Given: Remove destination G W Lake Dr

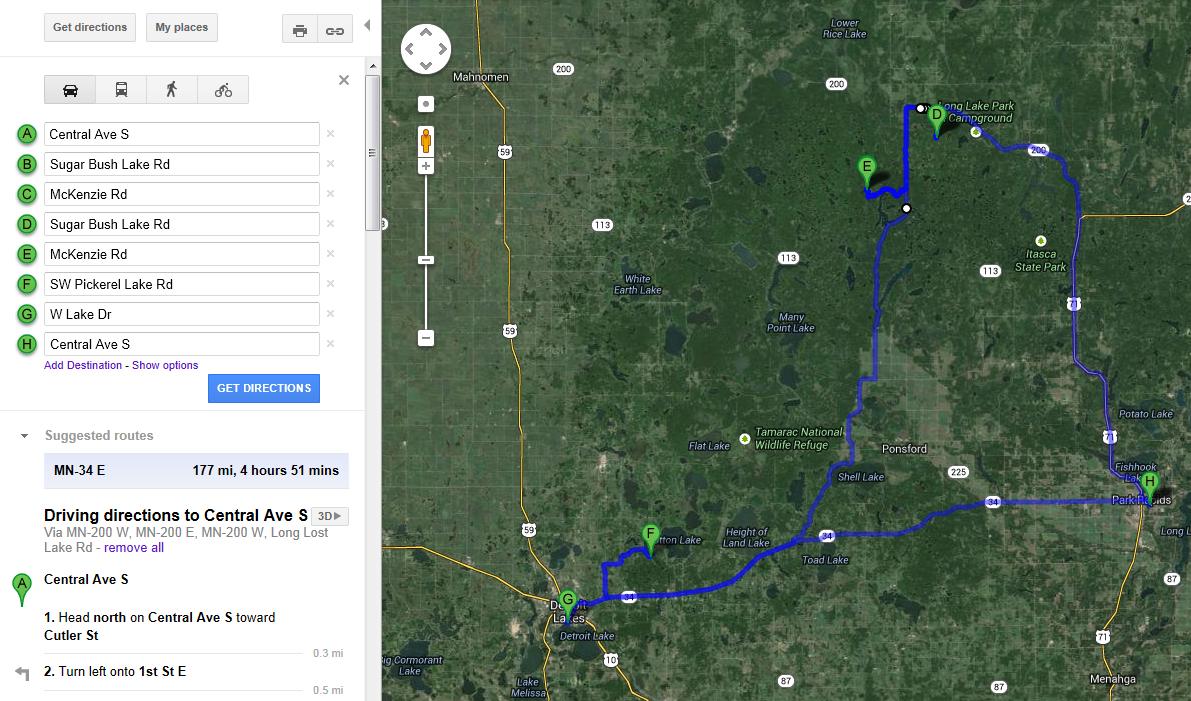Looking at the screenshot, I should point(330,314).
